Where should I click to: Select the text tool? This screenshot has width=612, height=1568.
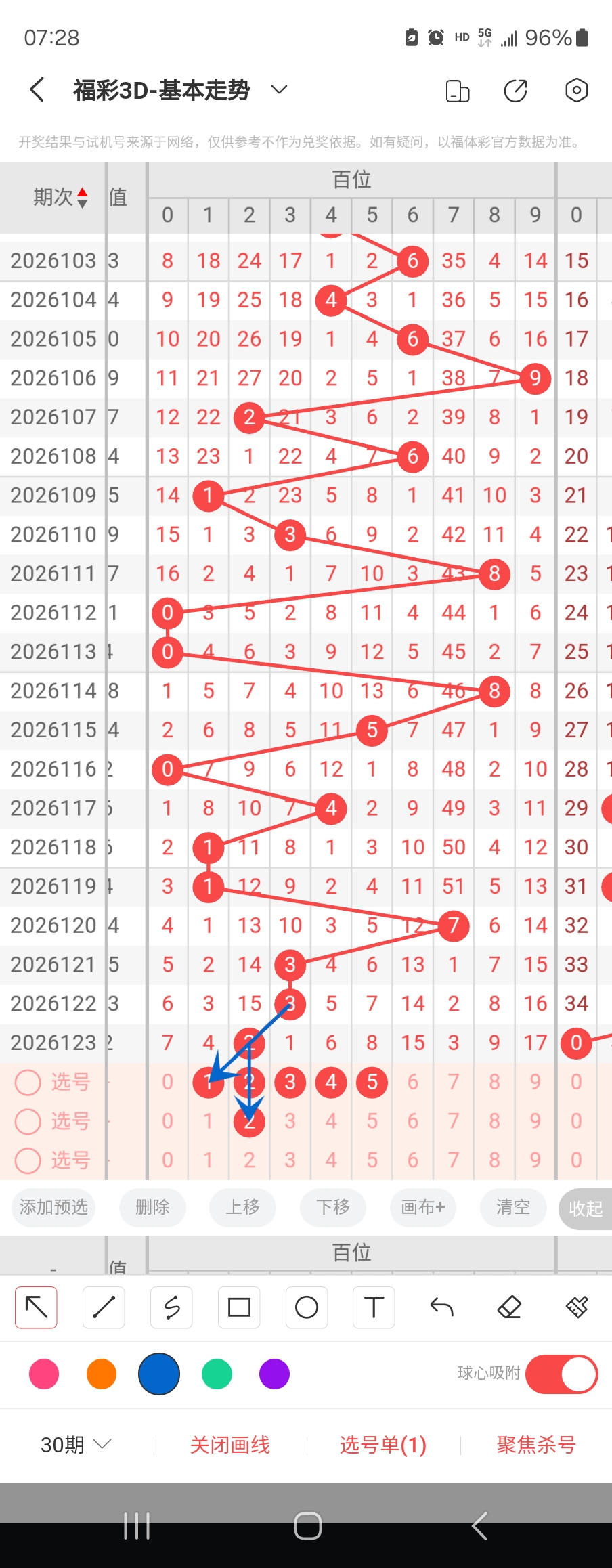374,1307
